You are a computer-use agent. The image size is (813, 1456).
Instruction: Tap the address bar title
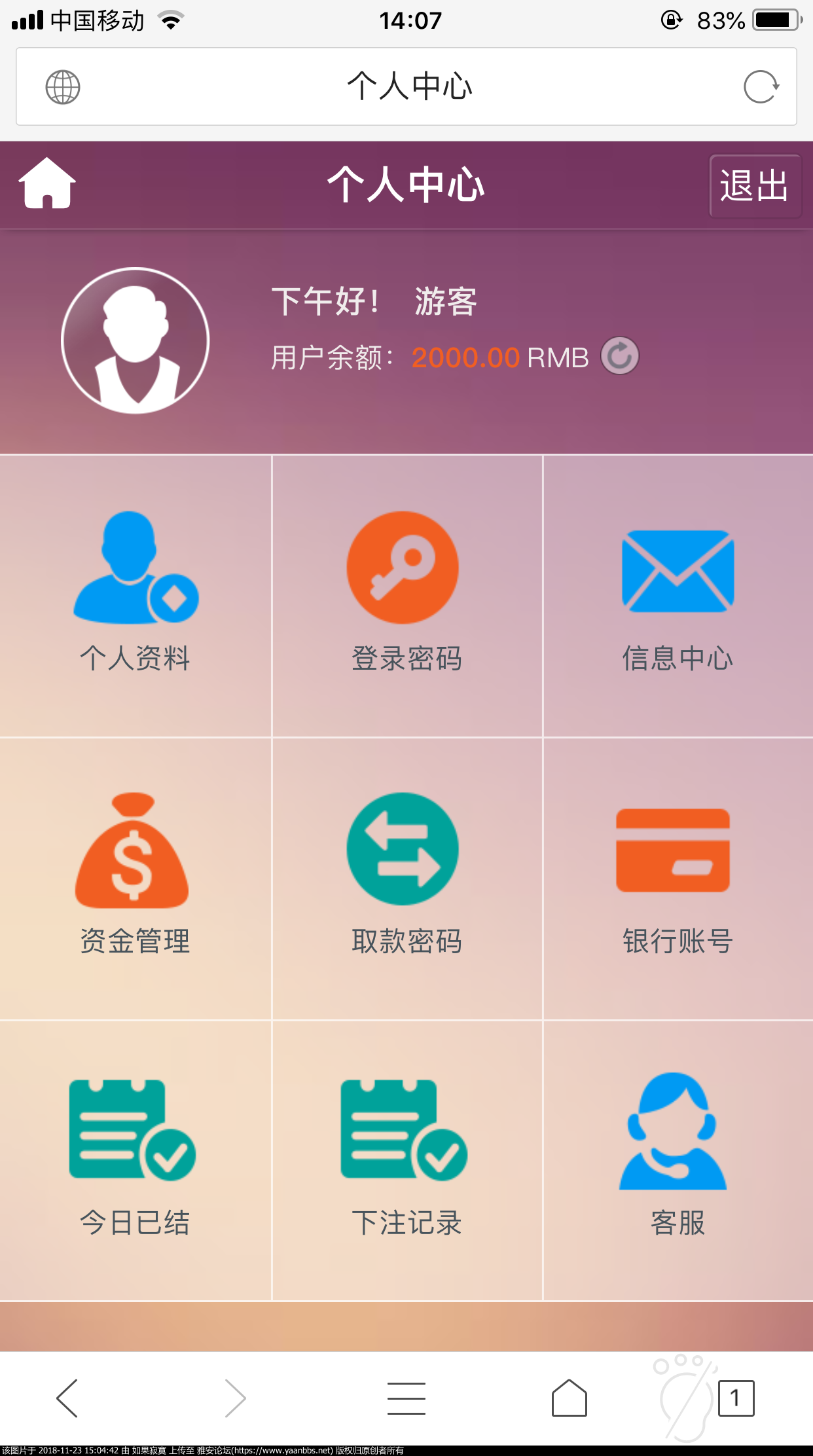click(409, 86)
